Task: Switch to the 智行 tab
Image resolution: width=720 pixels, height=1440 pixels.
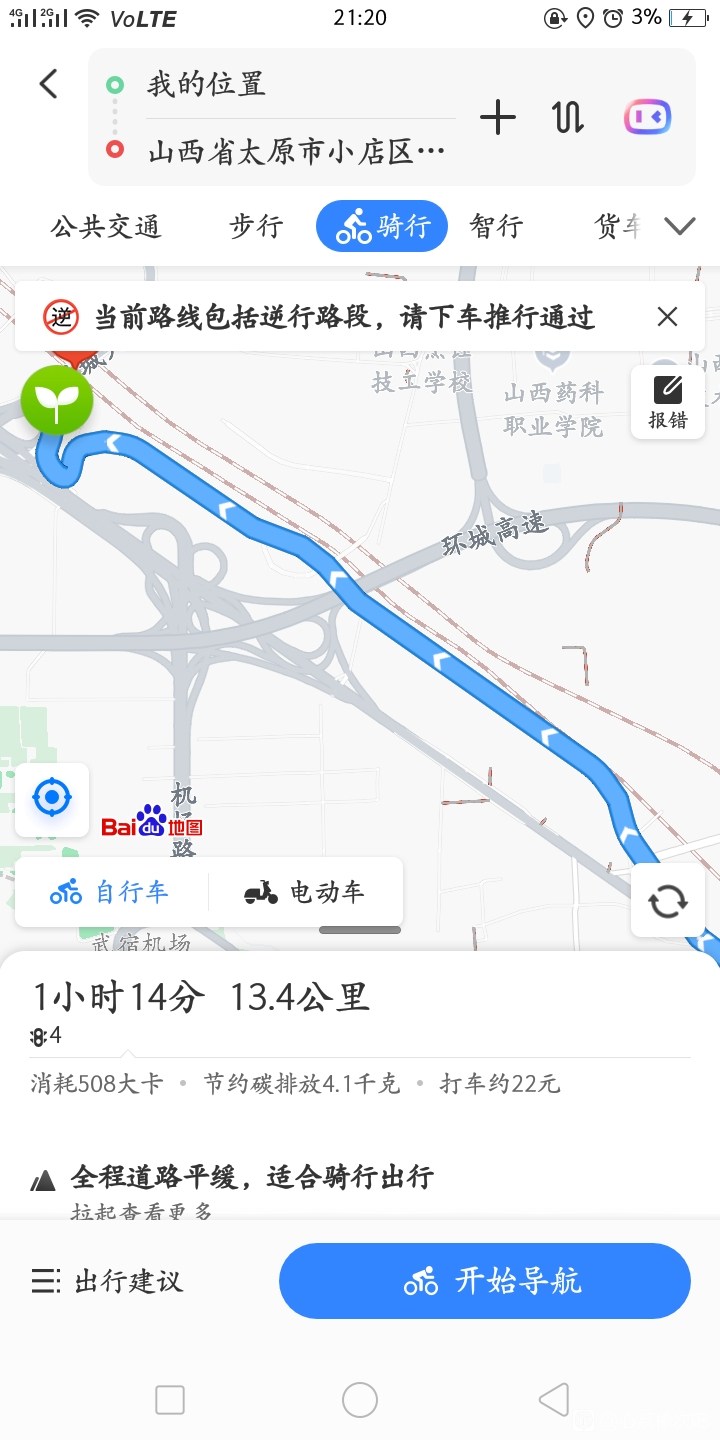Action: (x=496, y=227)
